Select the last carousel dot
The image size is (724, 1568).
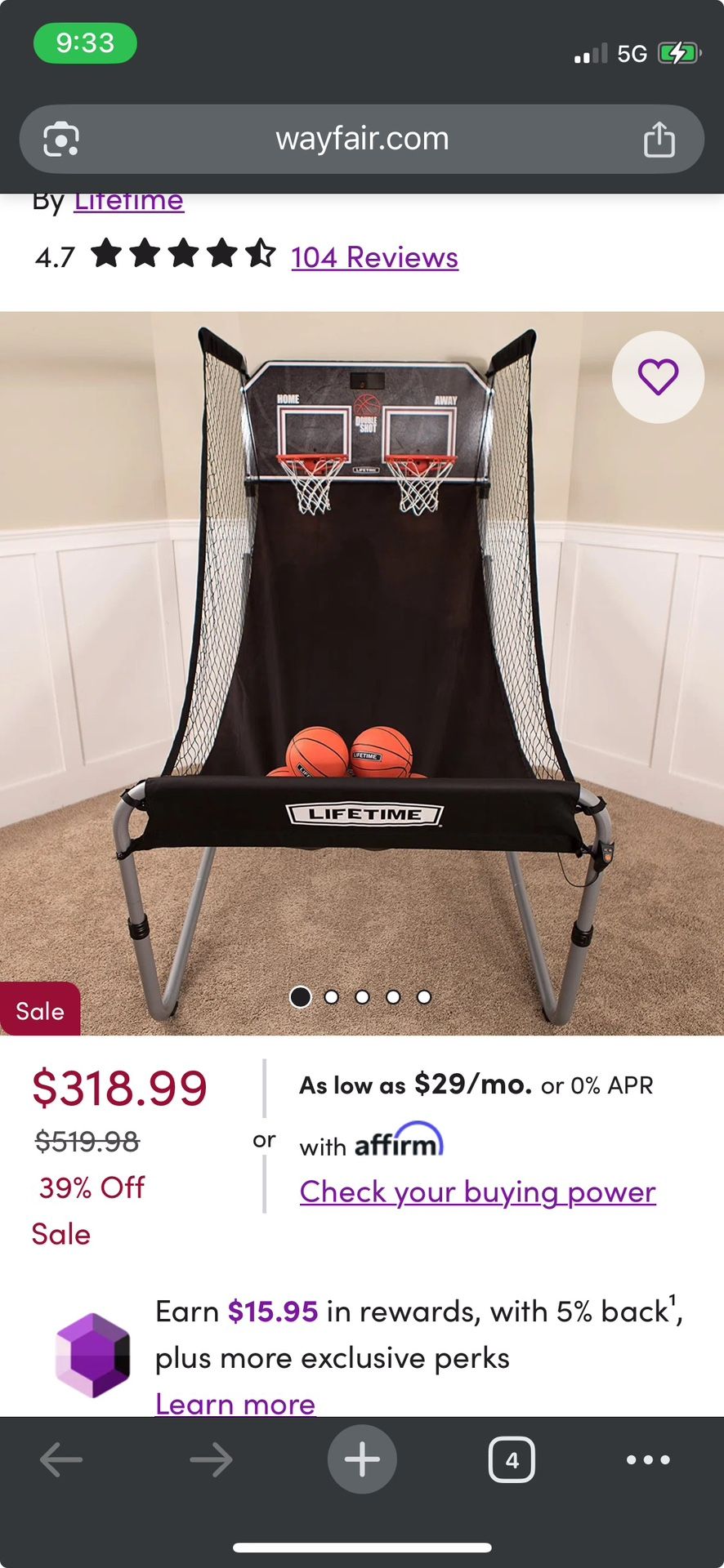click(x=424, y=997)
